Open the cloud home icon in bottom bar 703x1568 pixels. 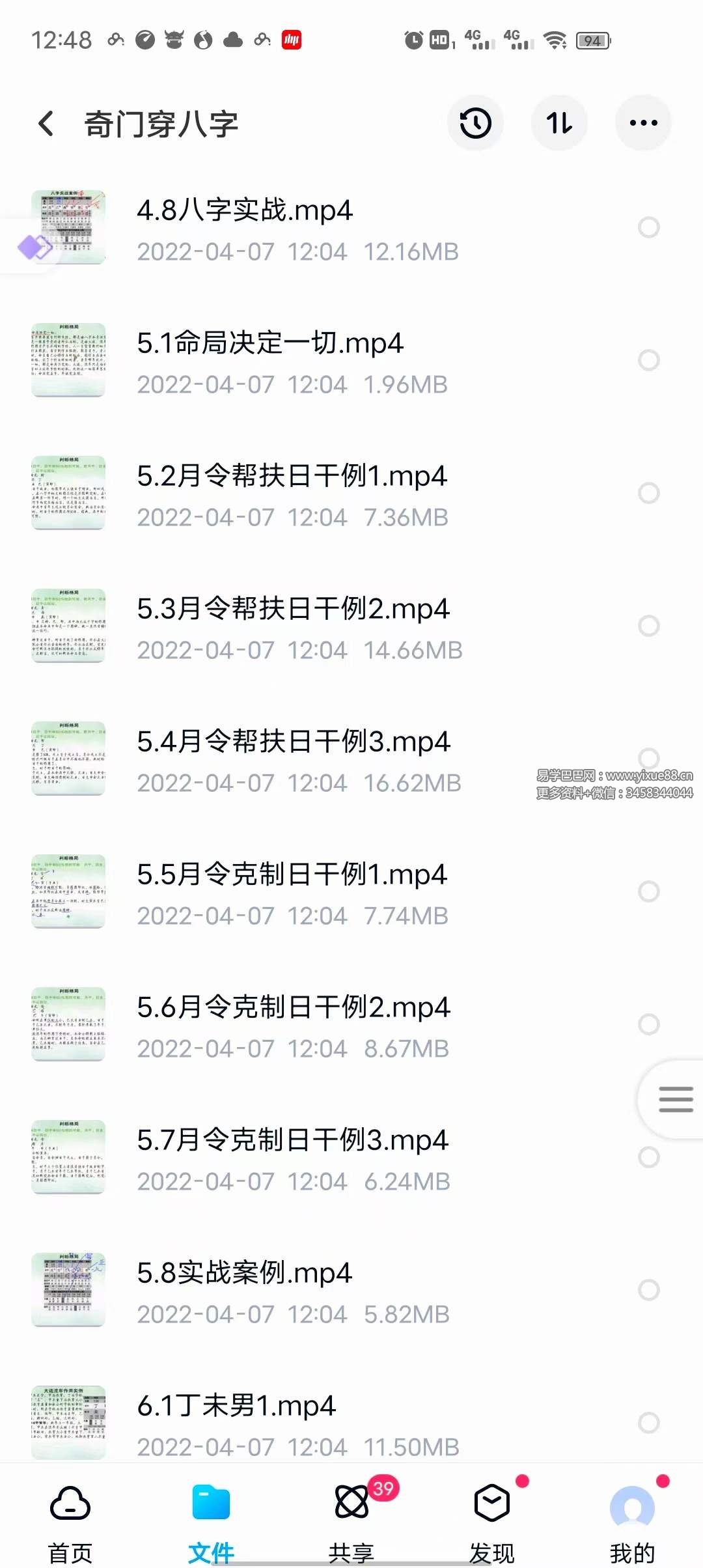(70, 1504)
